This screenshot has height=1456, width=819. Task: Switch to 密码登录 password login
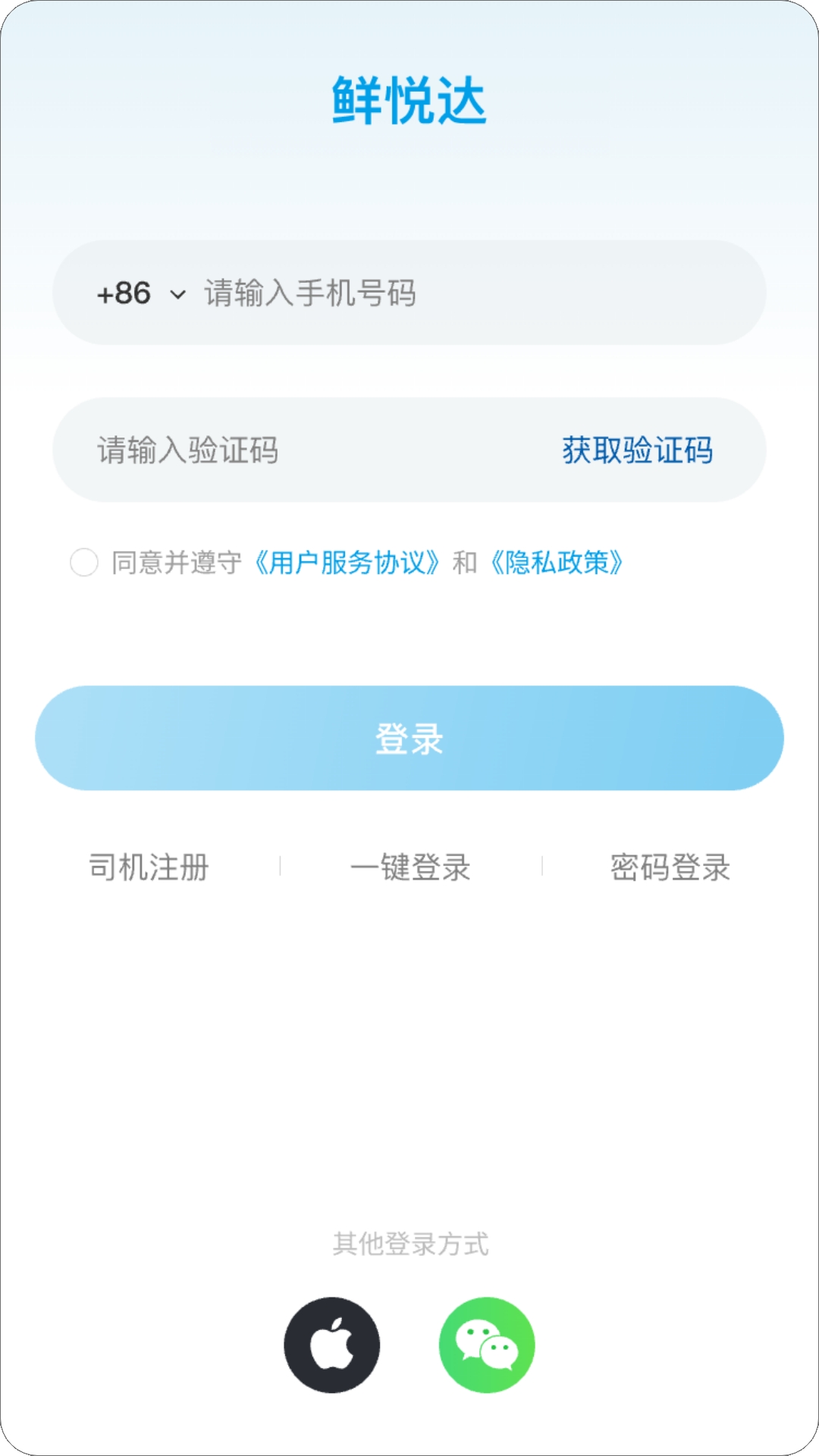(670, 867)
